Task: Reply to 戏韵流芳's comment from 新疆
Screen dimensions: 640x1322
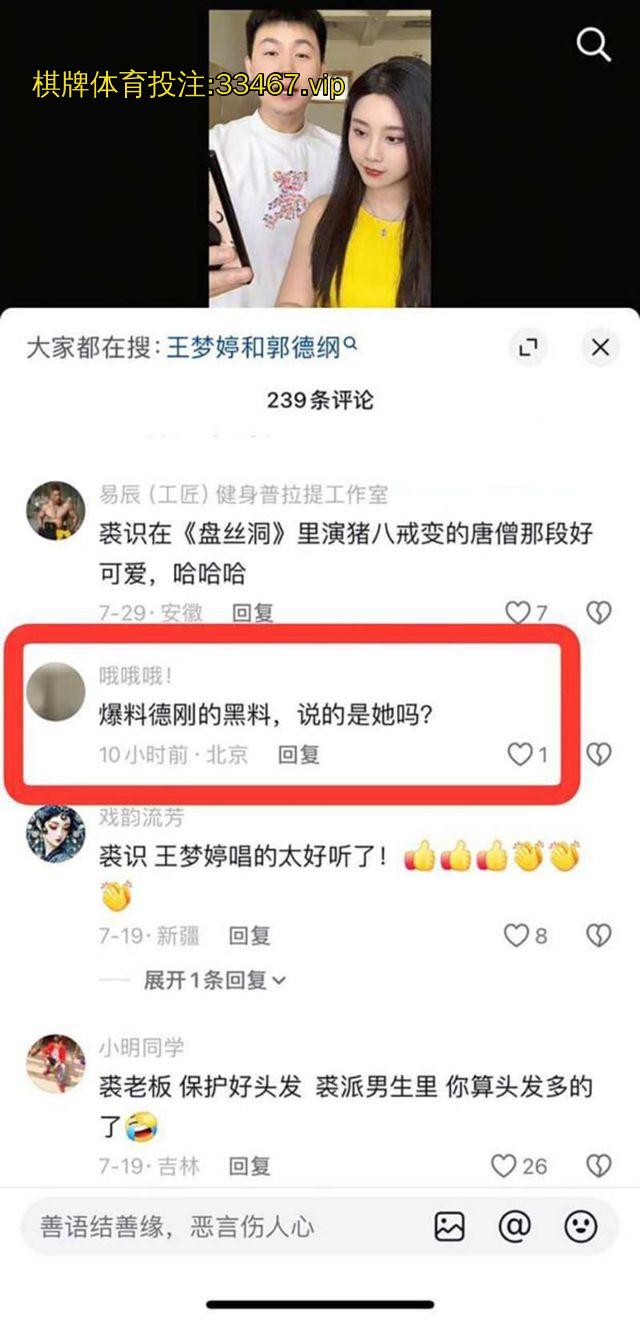Action: (249, 935)
